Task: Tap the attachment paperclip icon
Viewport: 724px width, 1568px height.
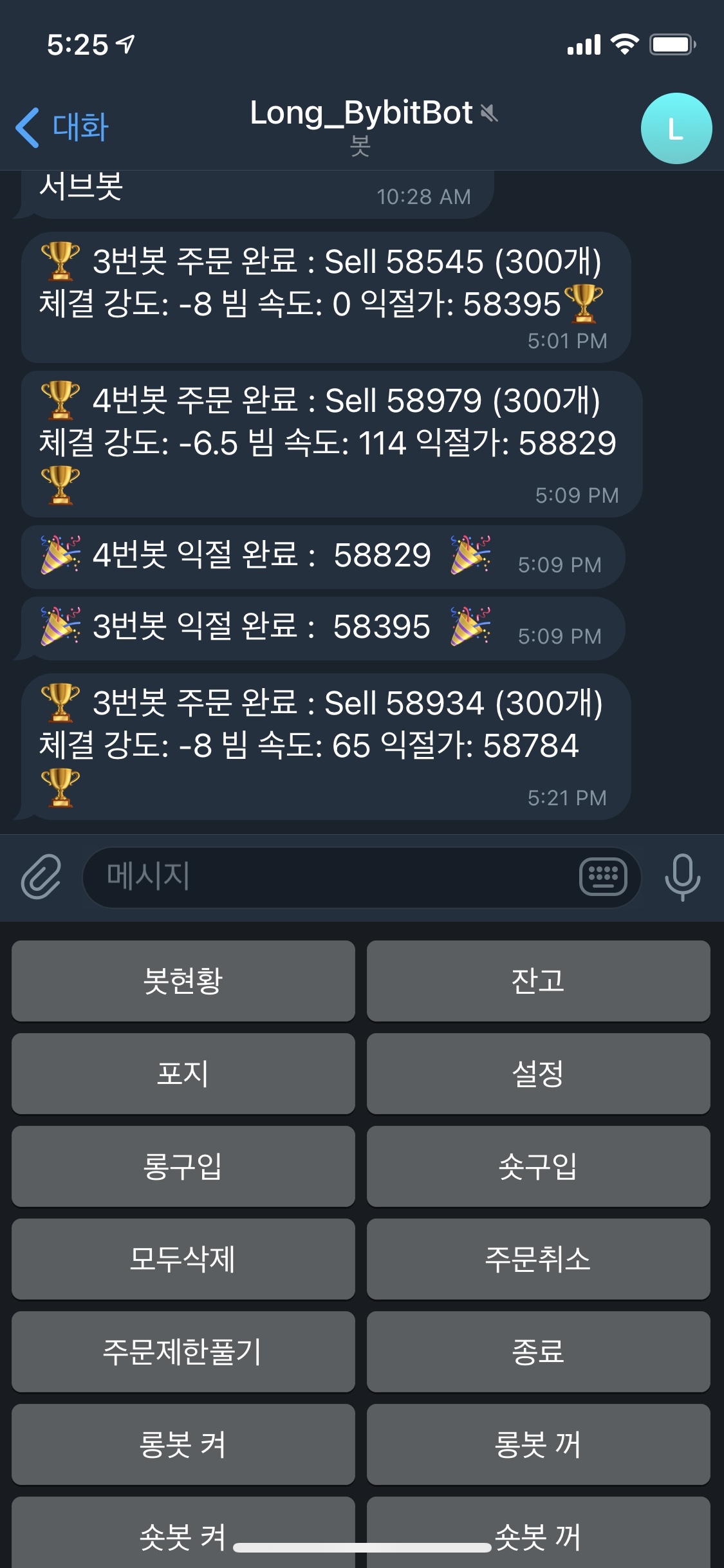Action: 41,877
